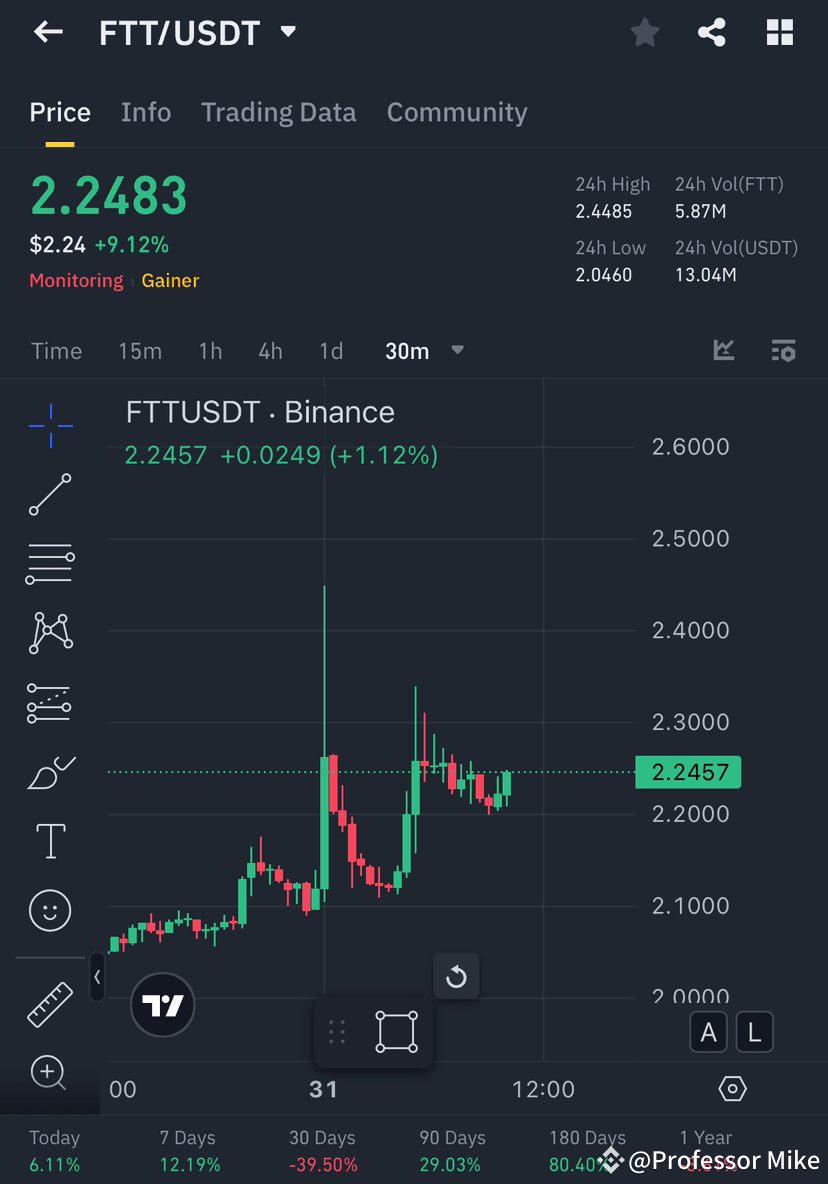This screenshot has height=1184, width=828.
Task: Toggle auto-scale with the A button
Action: [x=709, y=1031]
